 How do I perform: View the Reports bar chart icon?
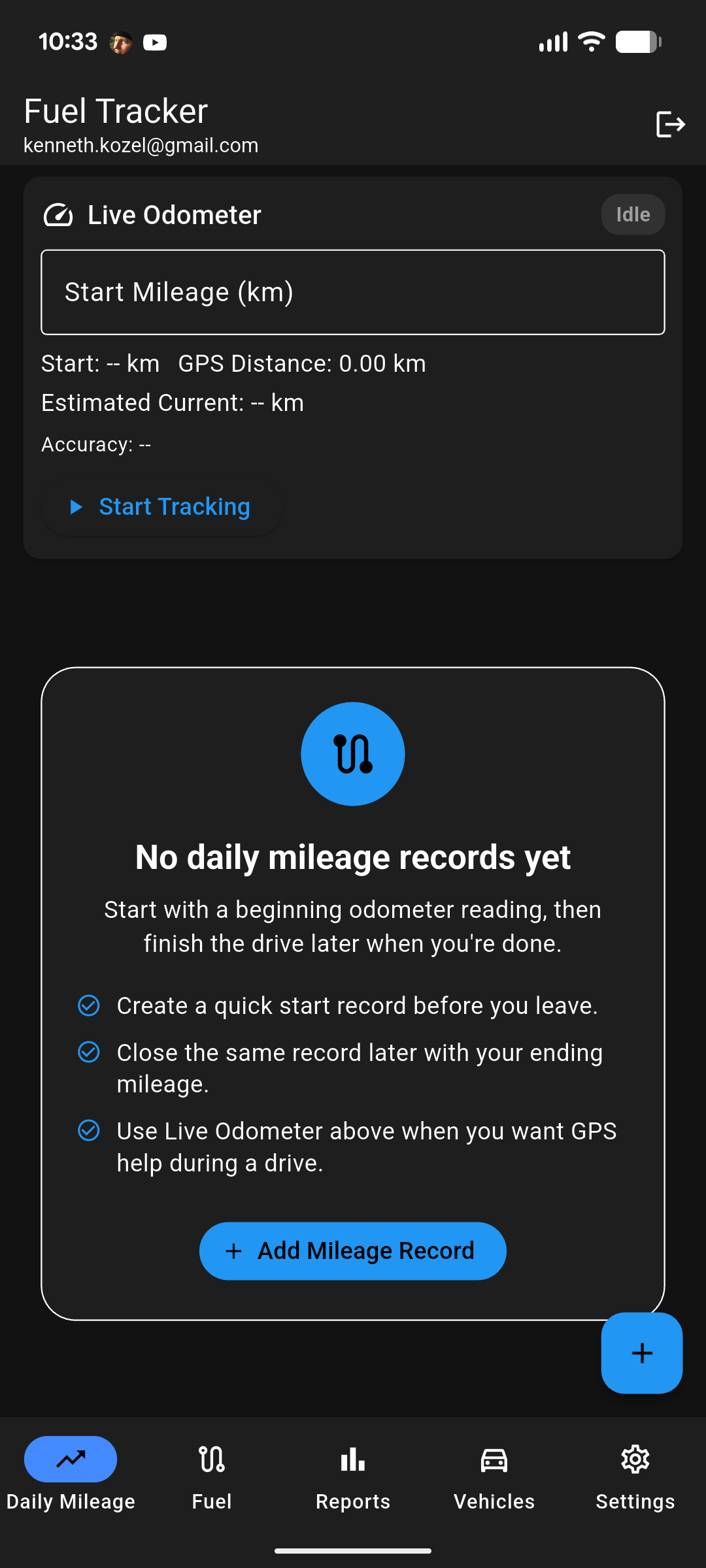pos(352,1459)
